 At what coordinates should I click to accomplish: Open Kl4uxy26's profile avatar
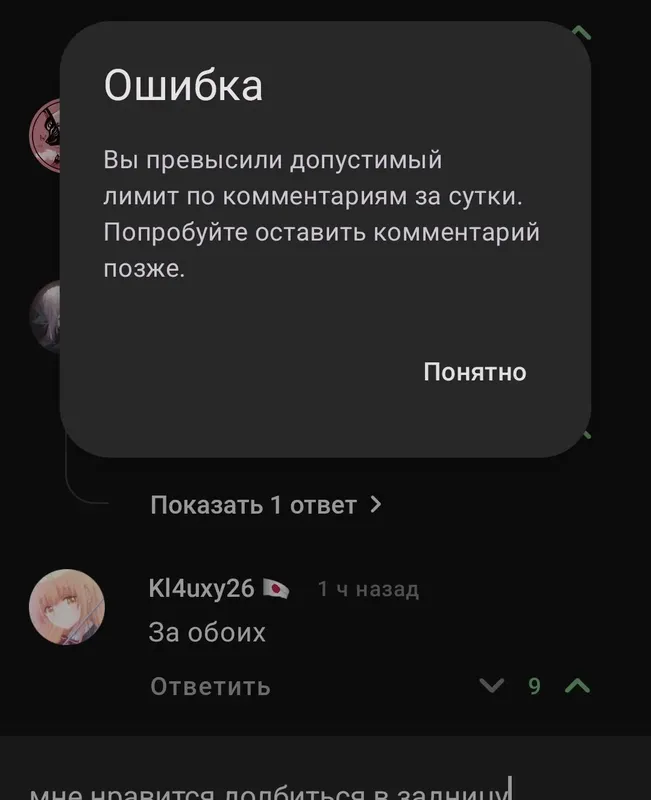click(x=68, y=607)
